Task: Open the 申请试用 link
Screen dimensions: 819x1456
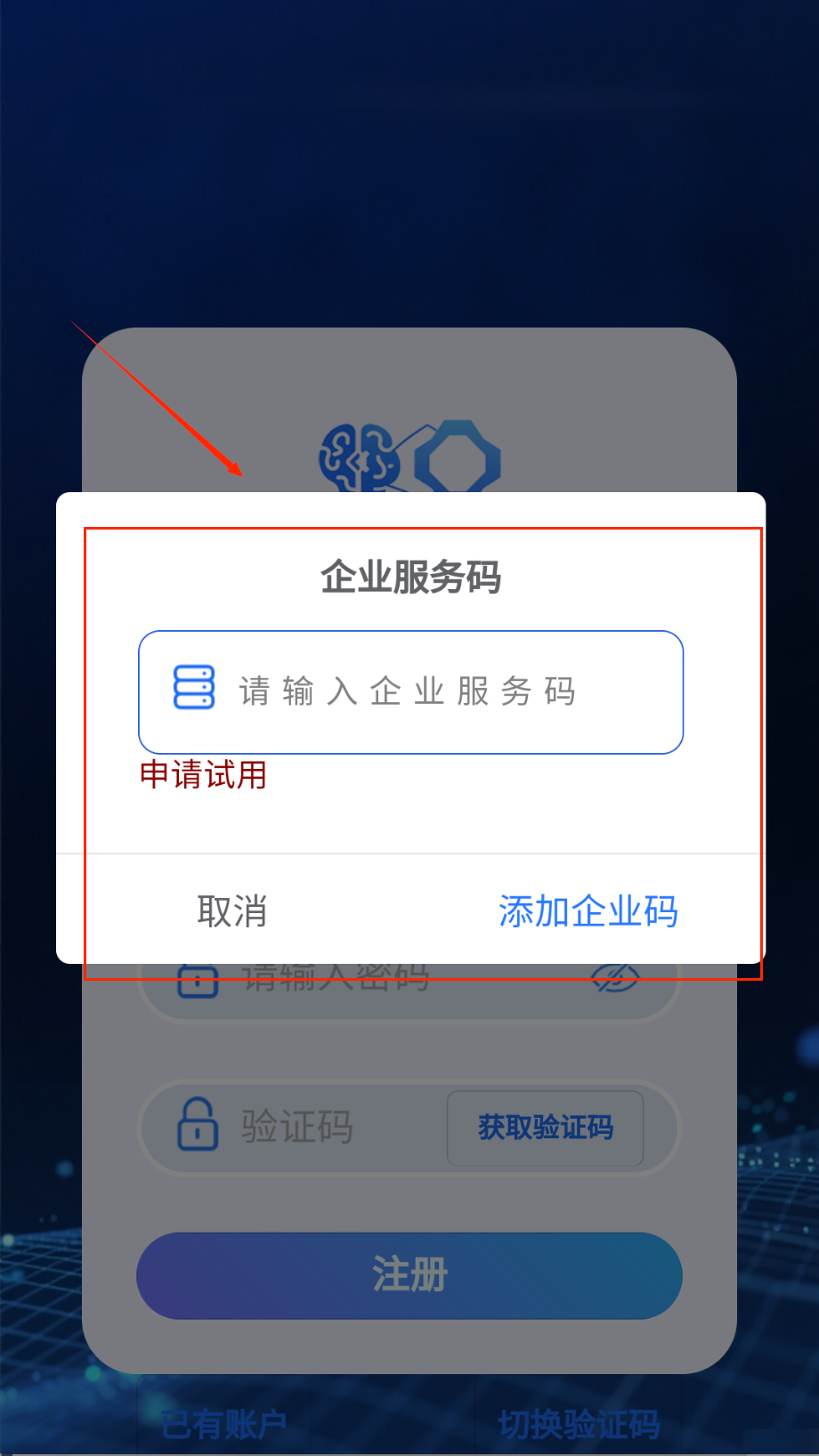Action: [x=203, y=775]
